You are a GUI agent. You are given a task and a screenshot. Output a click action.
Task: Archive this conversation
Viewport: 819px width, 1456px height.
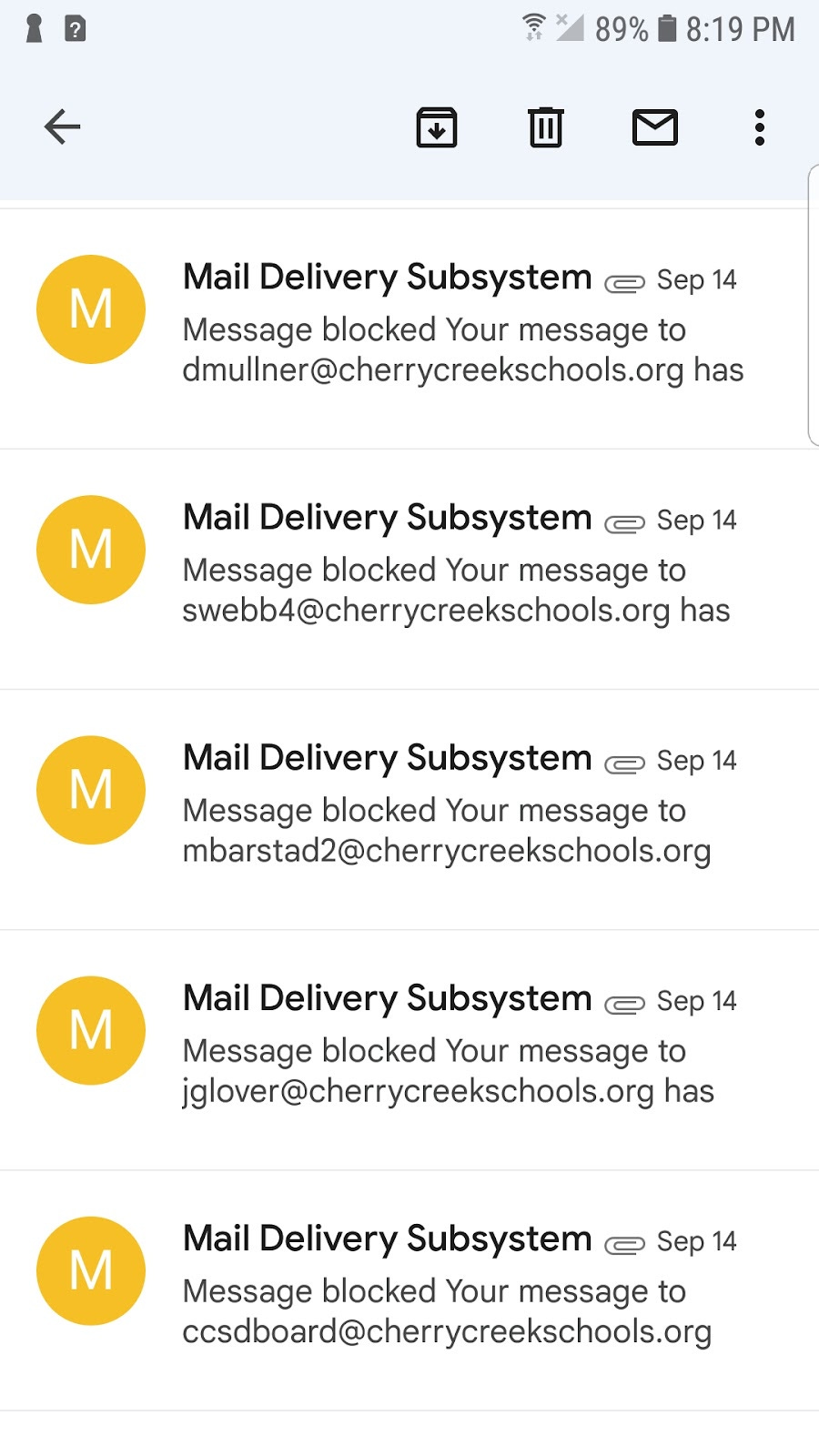[x=437, y=127]
